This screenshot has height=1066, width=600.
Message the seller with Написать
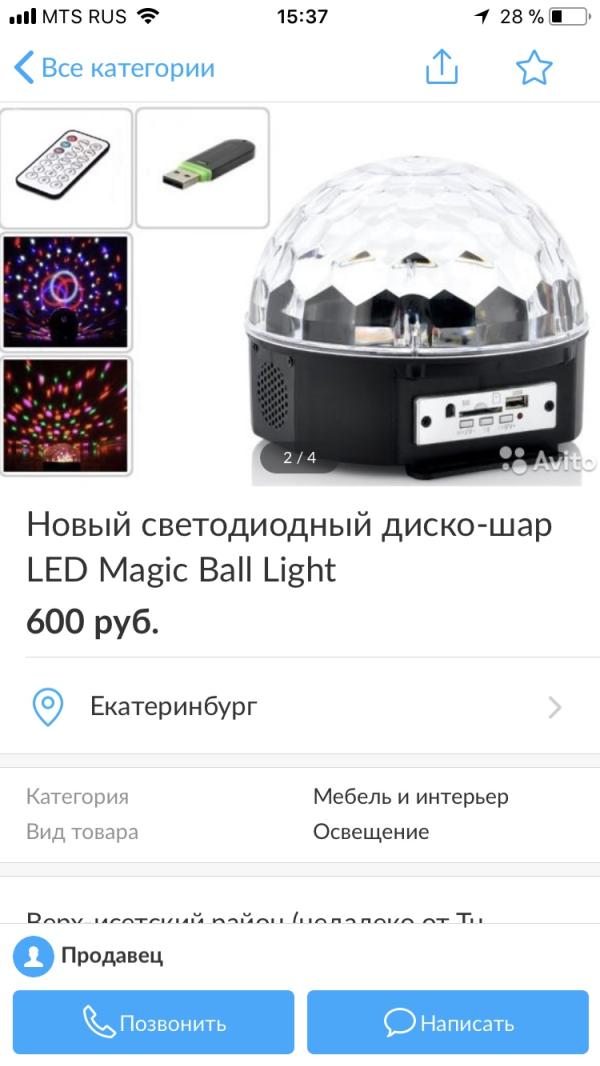pyautogui.click(x=448, y=1023)
